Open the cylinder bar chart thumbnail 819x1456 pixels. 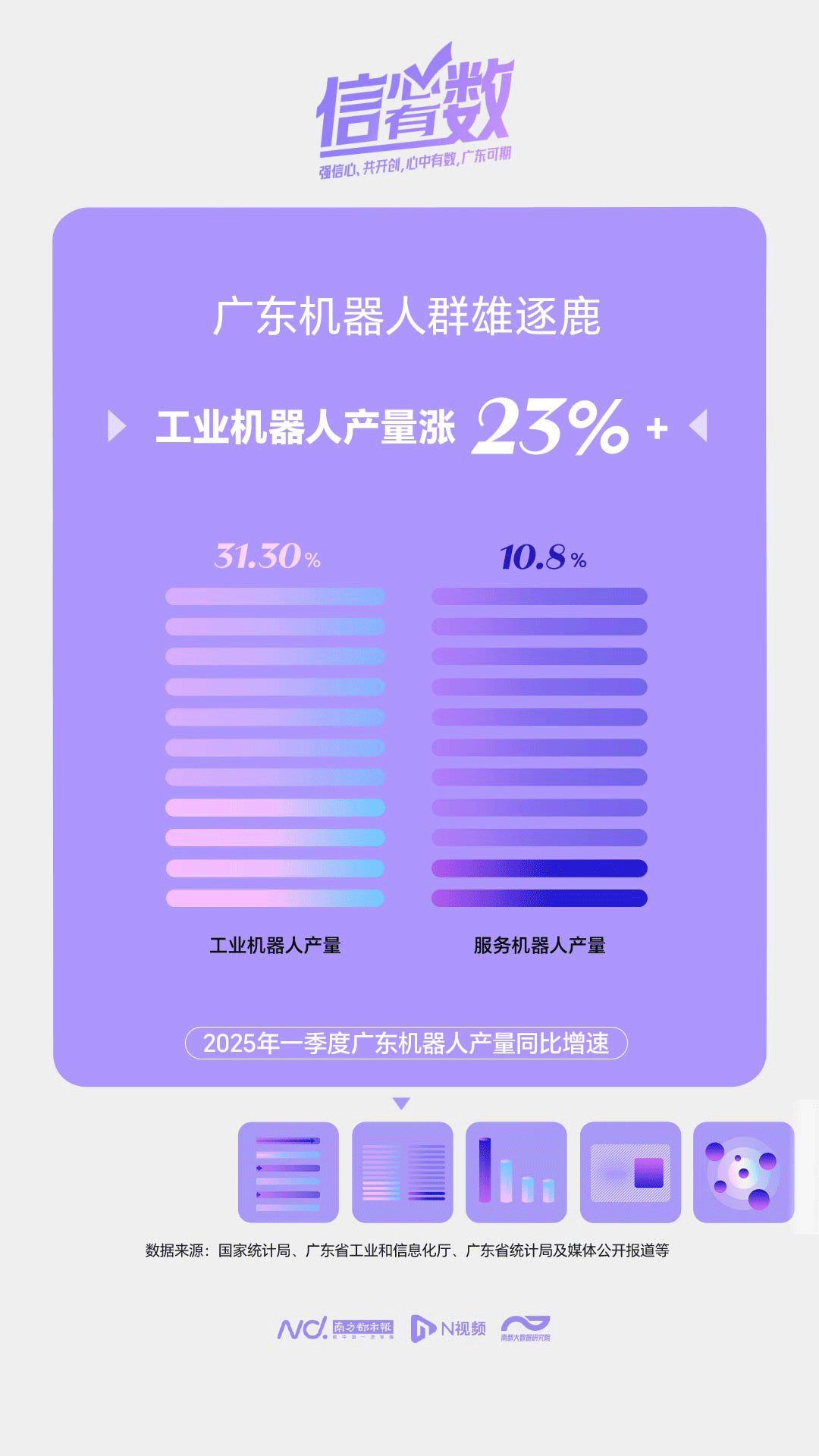click(x=516, y=1172)
